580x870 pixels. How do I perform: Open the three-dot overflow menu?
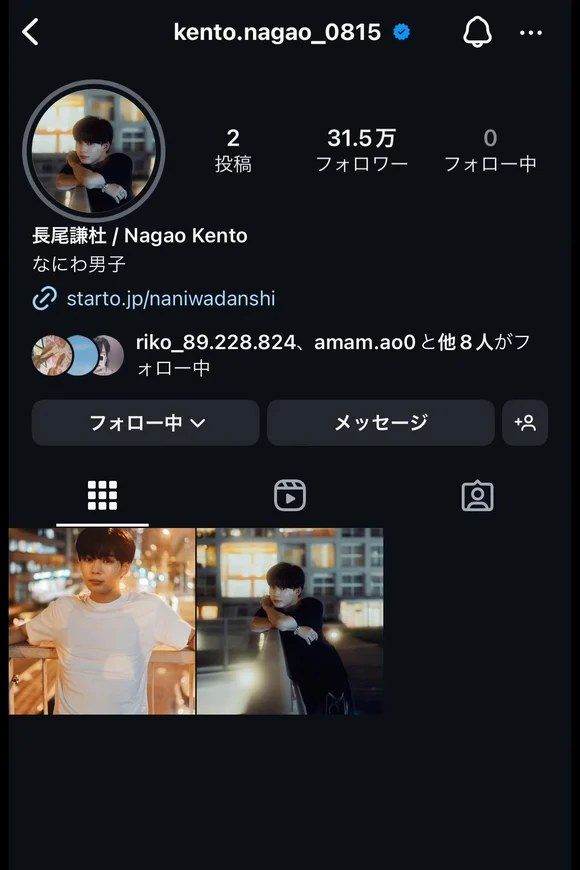(531, 33)
